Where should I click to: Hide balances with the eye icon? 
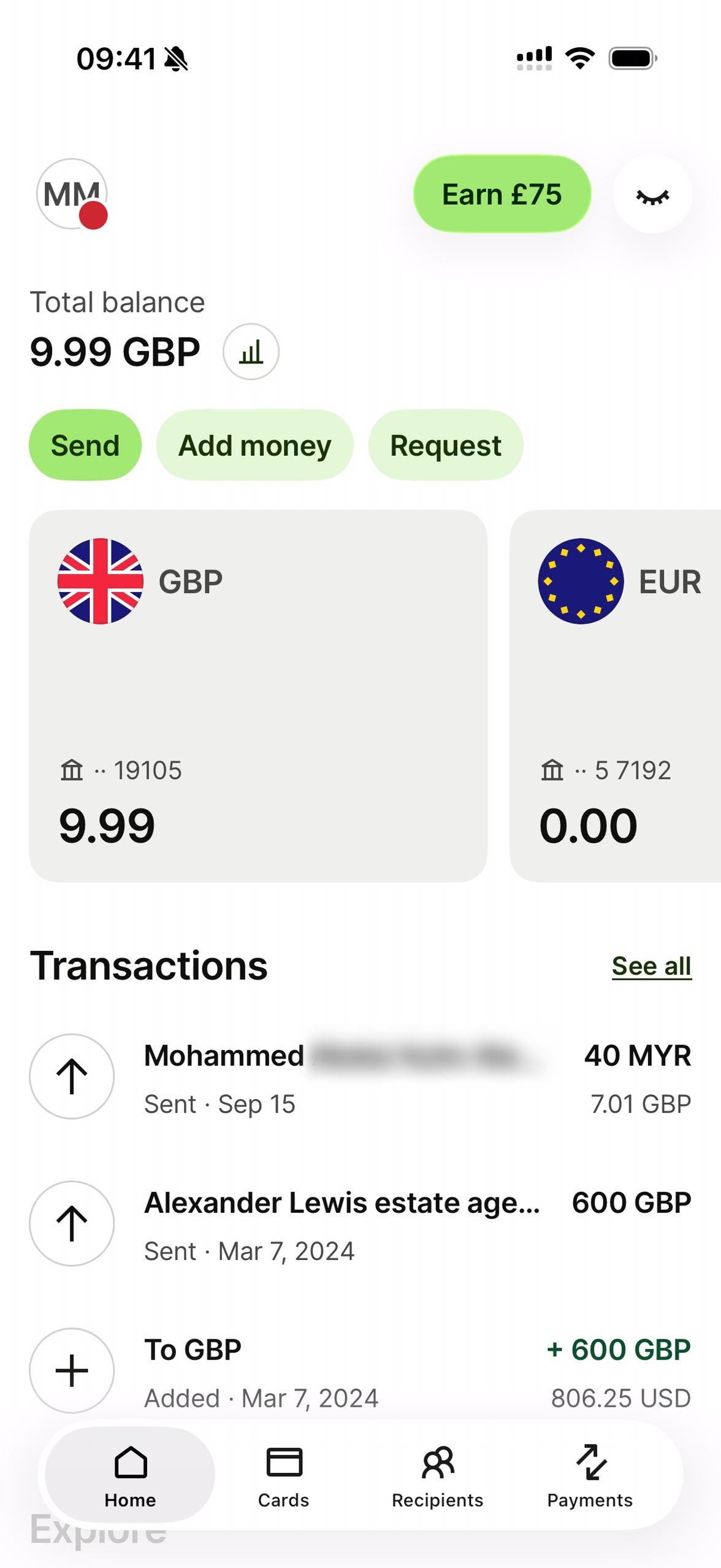(652, 194)
